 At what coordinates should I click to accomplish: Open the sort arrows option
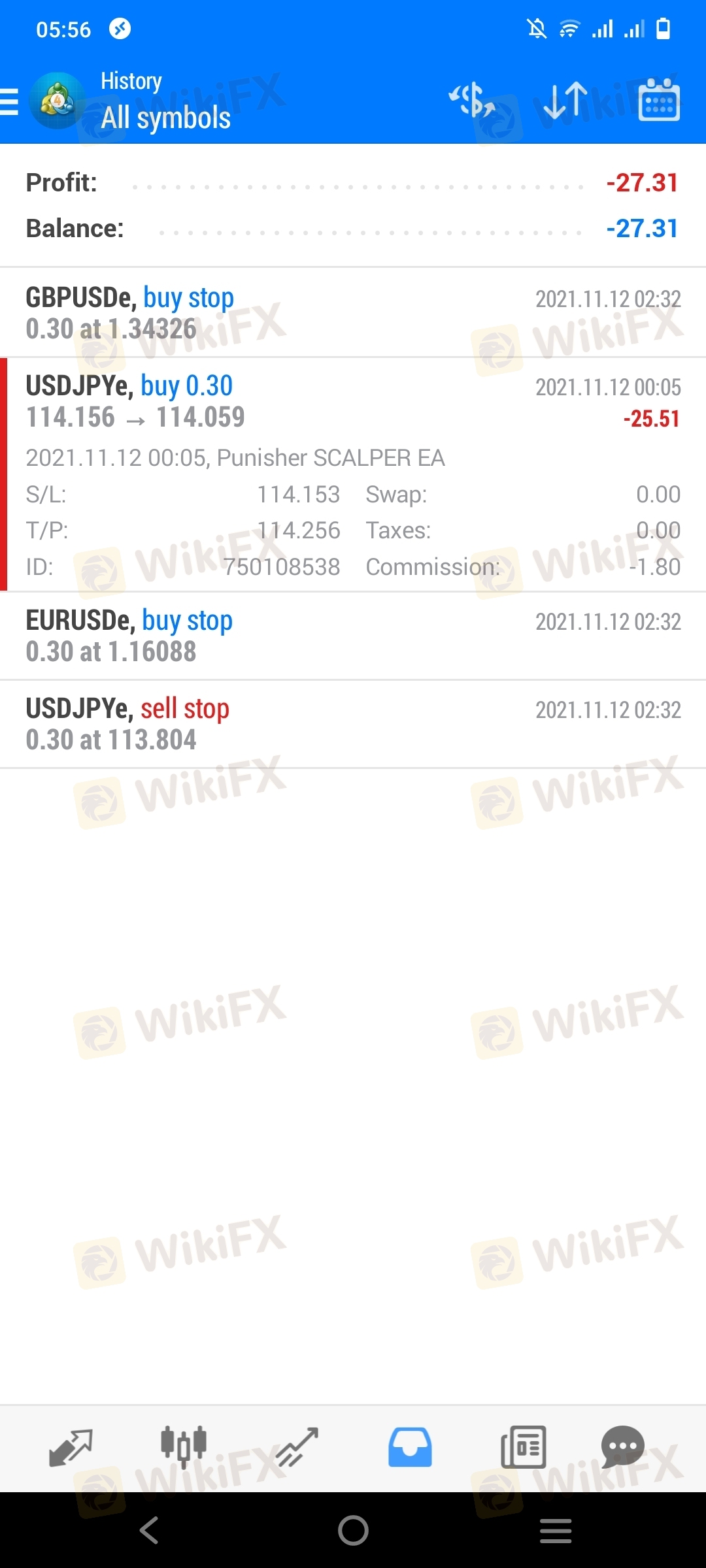pos(565,101)
